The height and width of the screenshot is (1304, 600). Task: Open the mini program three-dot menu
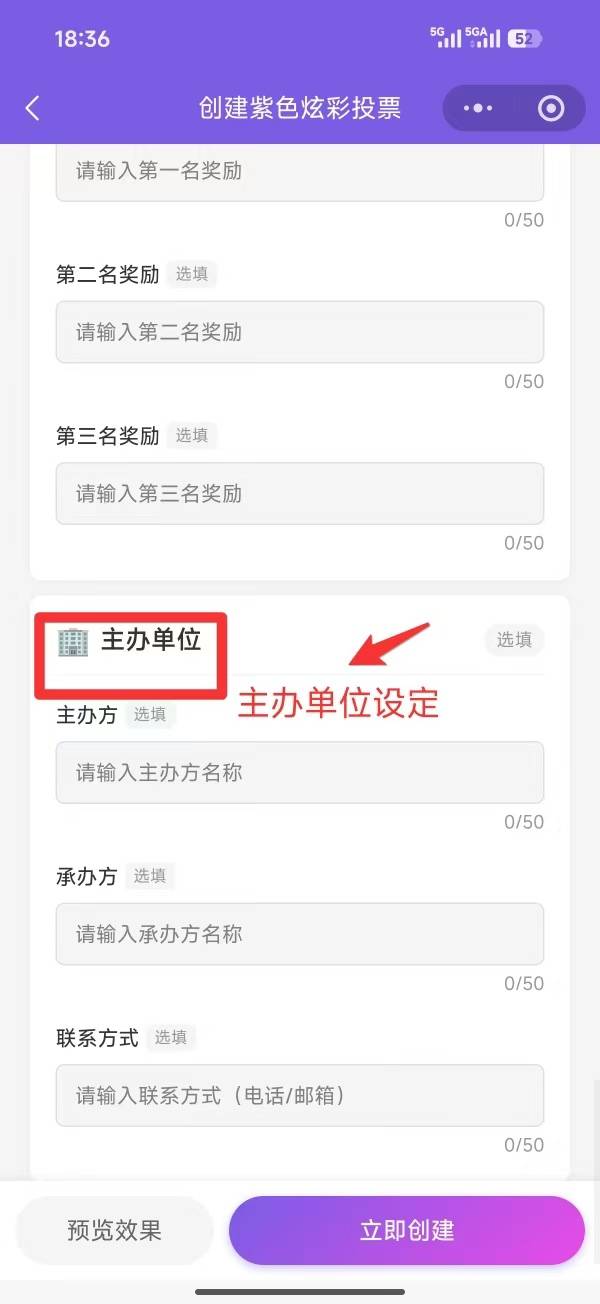pyautogui.click(x=479, y=109)
